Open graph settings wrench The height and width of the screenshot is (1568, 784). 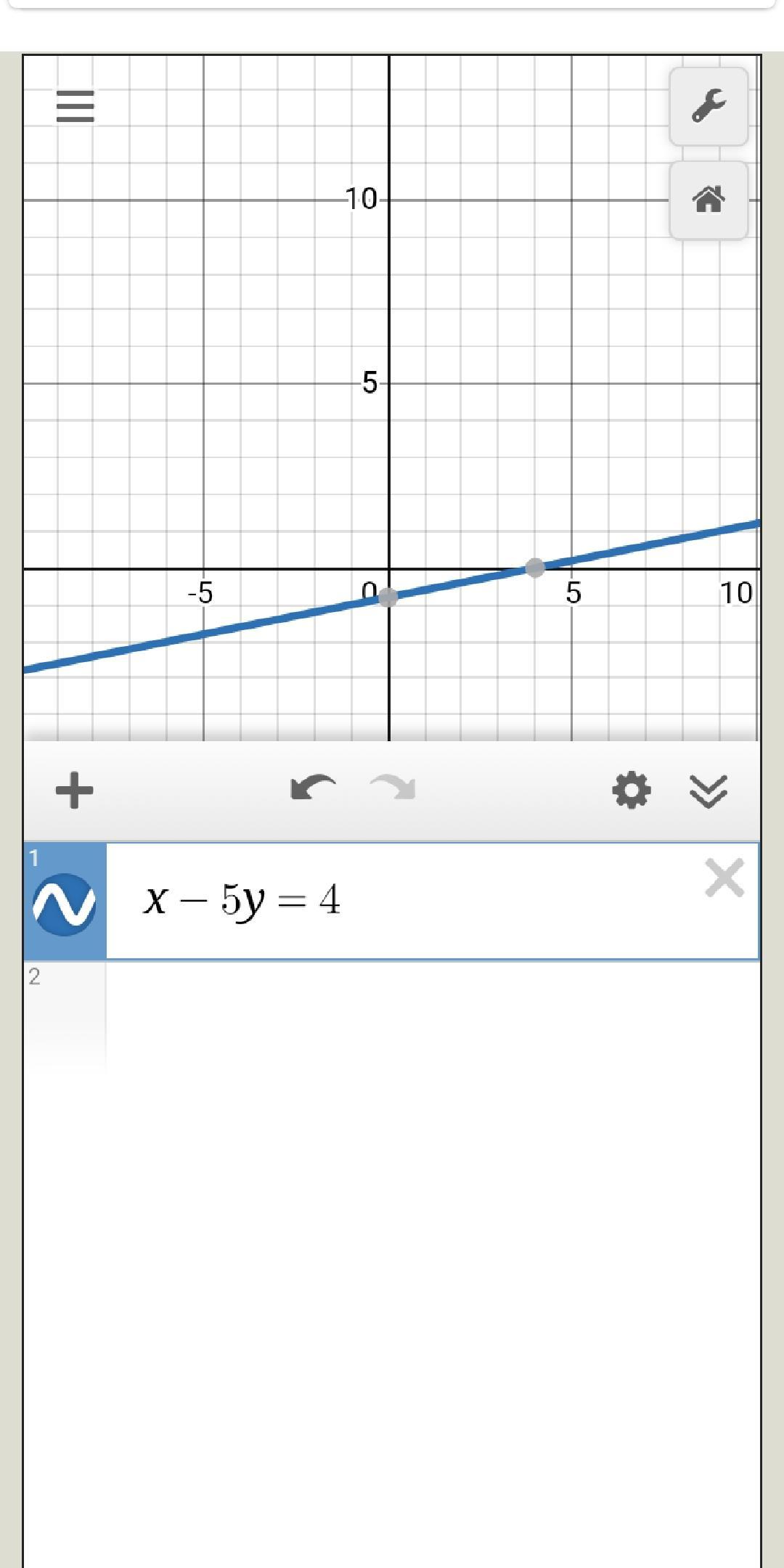[709, 107]
